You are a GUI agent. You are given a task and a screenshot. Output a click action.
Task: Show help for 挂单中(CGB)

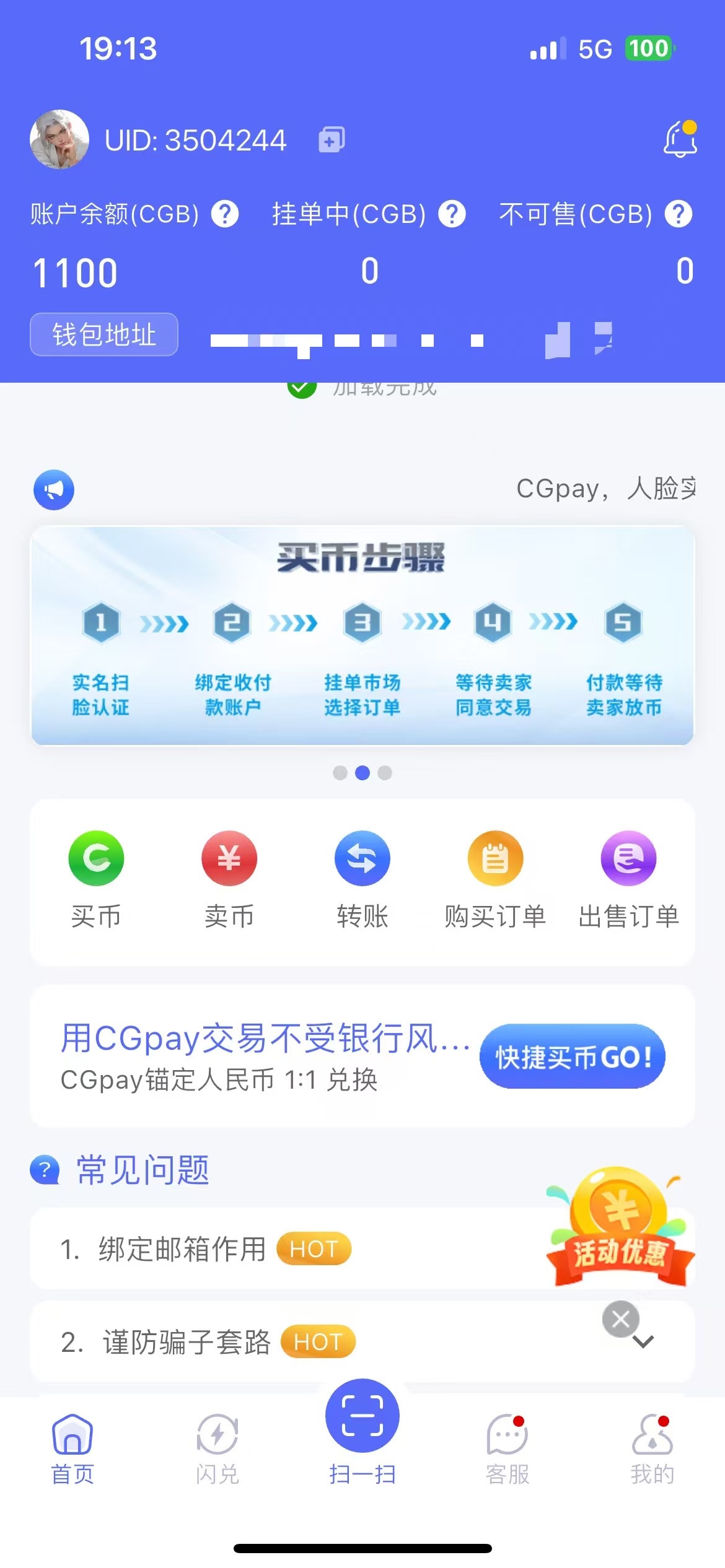pyautogui.click(x=452, y=214)
